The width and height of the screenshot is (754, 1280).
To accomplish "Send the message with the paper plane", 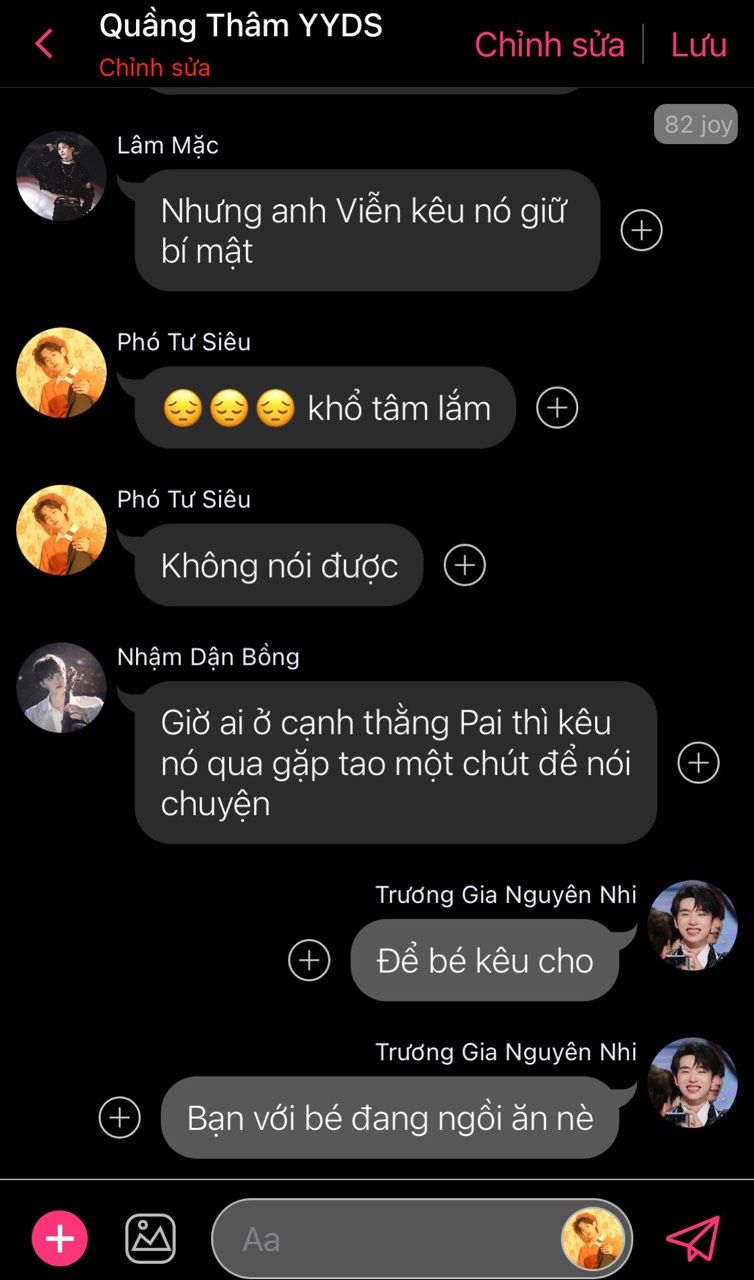I will coord(693,1239).
